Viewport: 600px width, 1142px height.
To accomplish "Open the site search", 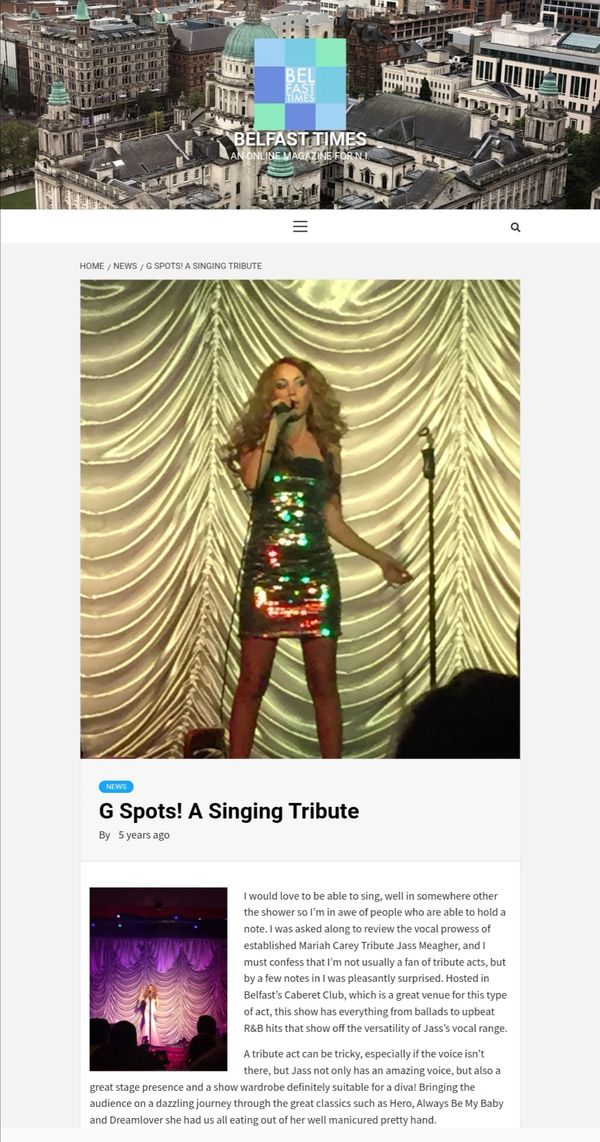I will (x=515, y=227).
